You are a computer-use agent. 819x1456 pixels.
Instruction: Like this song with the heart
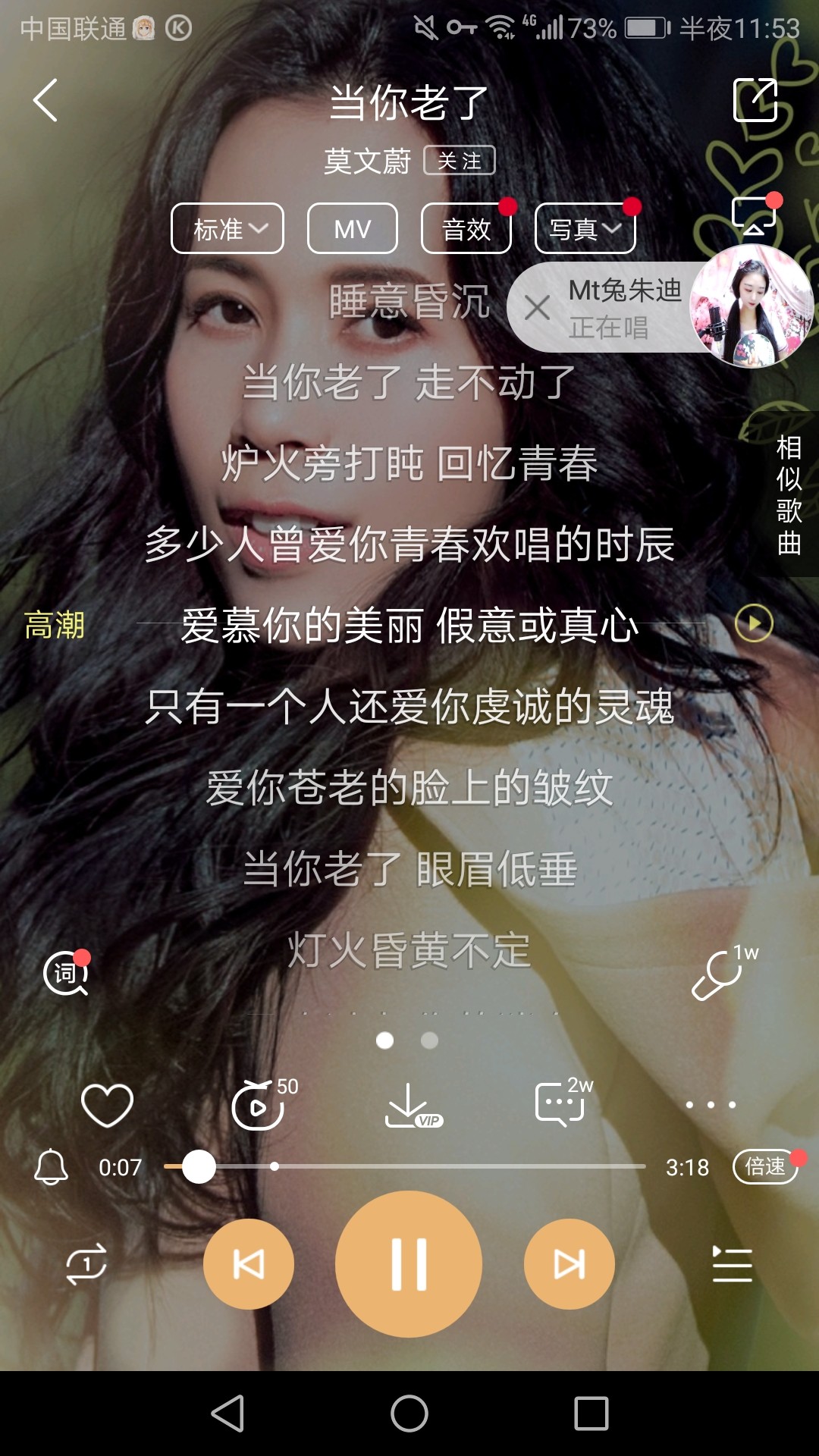point(107,1105)
